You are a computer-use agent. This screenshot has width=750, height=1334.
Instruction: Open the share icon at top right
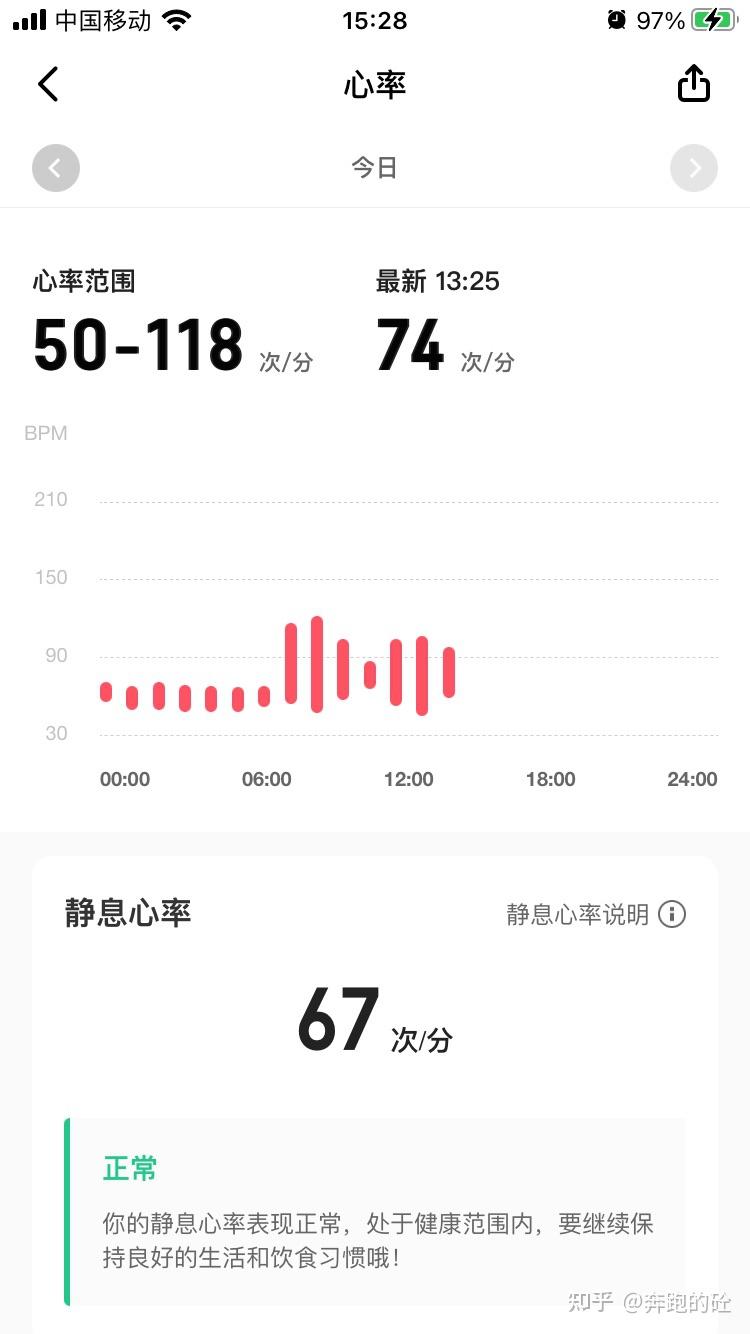point(694,84)
